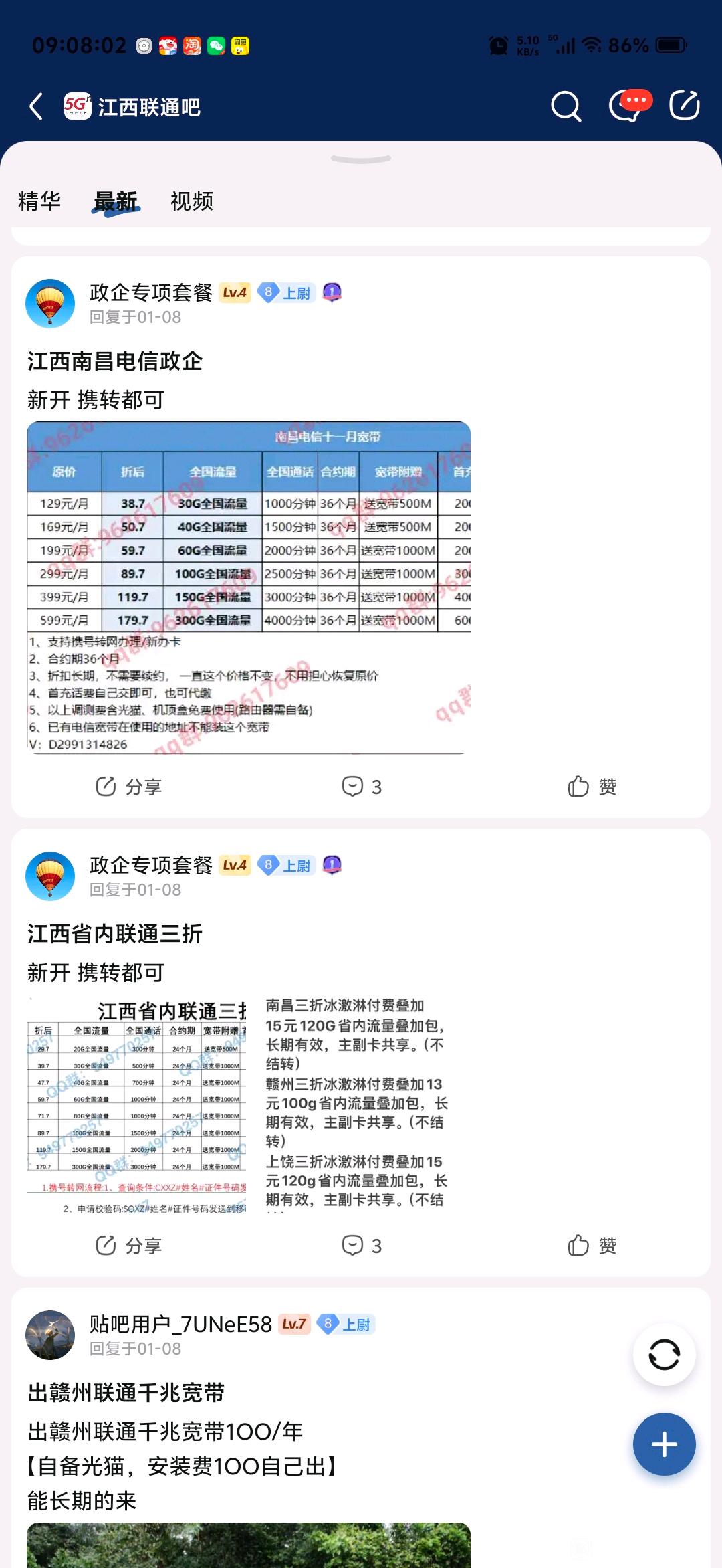
Task: Like the 江西南昌电信政企 post
Action: (592, 787)
